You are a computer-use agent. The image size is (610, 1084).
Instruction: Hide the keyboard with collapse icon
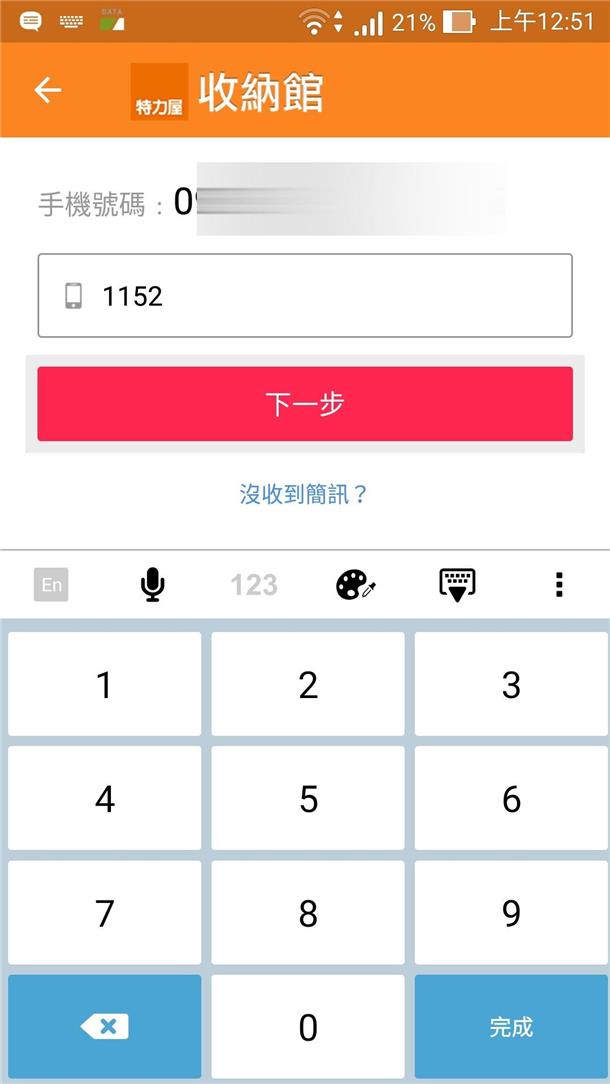(457, 585)
